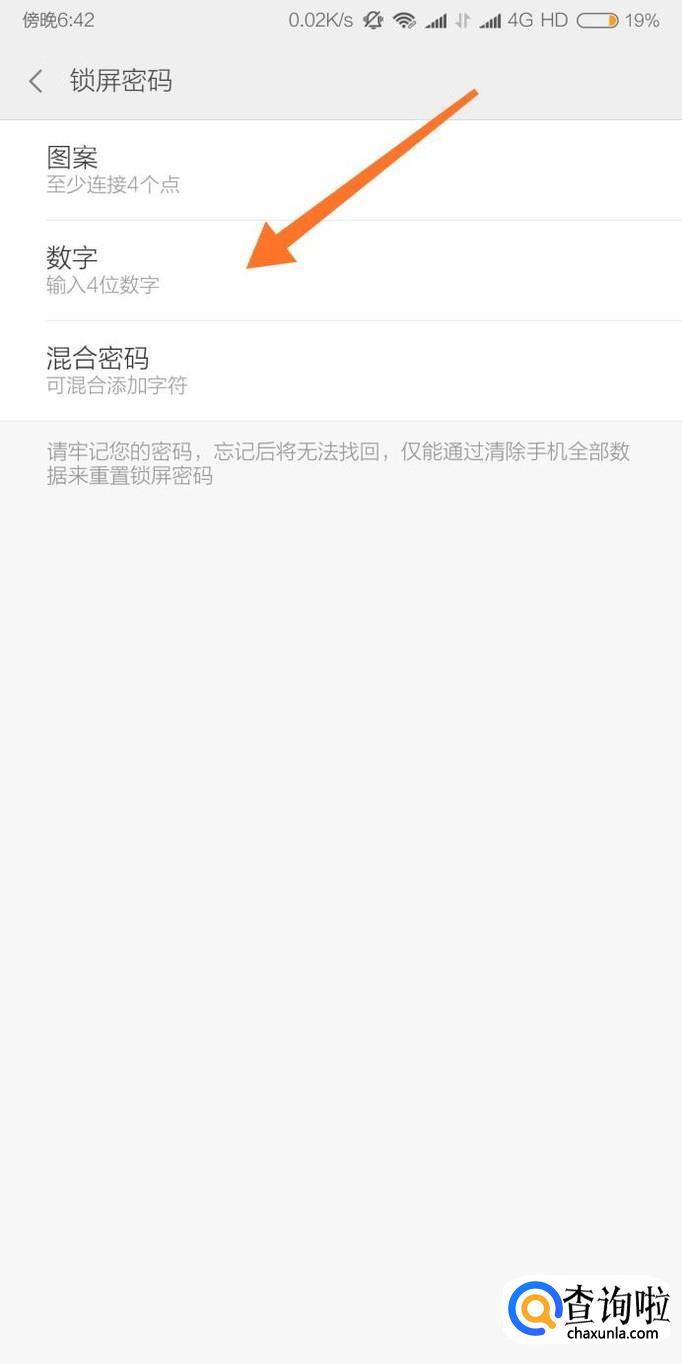The width and height of the screenshot is (682, 1364).
Task: Open the 混合密码 mixed password option
Action: tap(341, 371)
